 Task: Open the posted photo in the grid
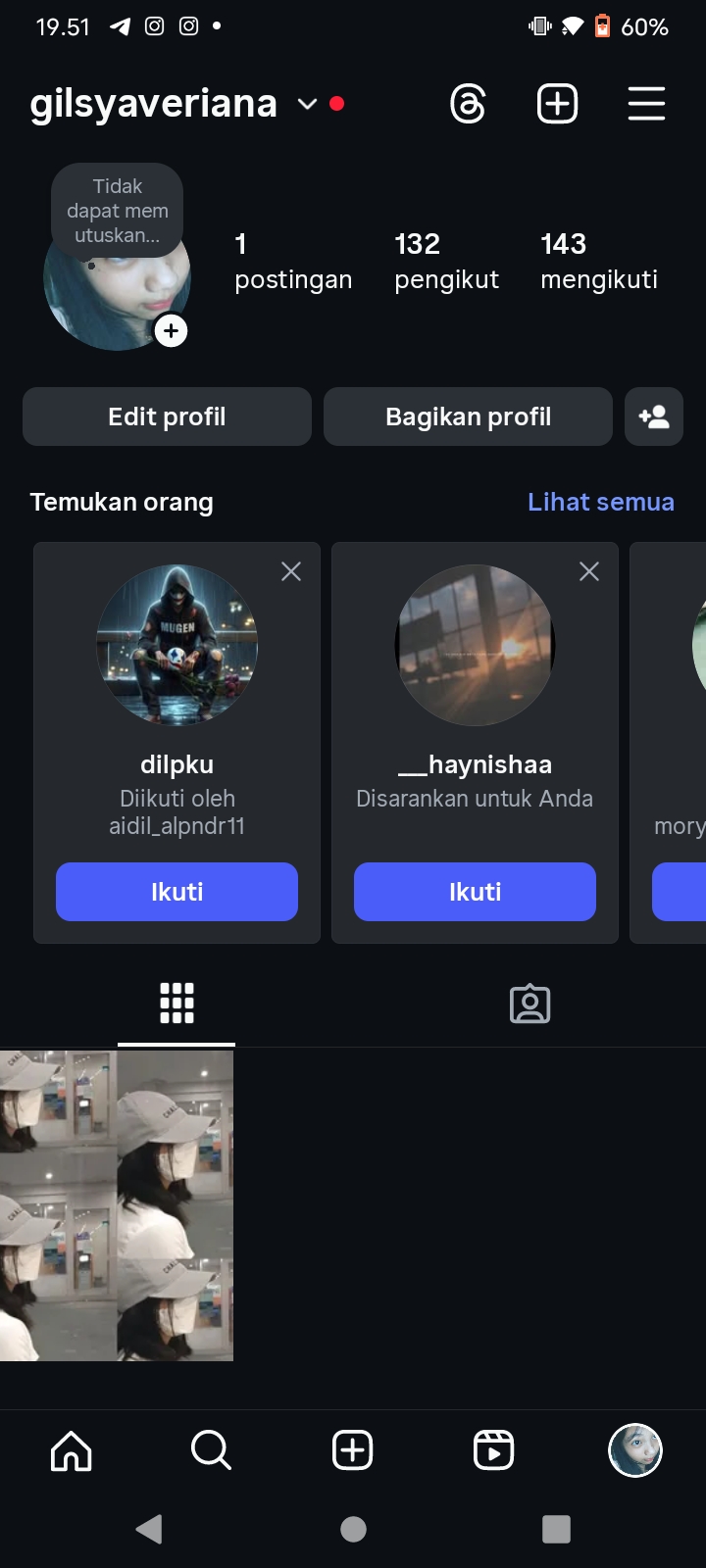(x=117, y=1205)
